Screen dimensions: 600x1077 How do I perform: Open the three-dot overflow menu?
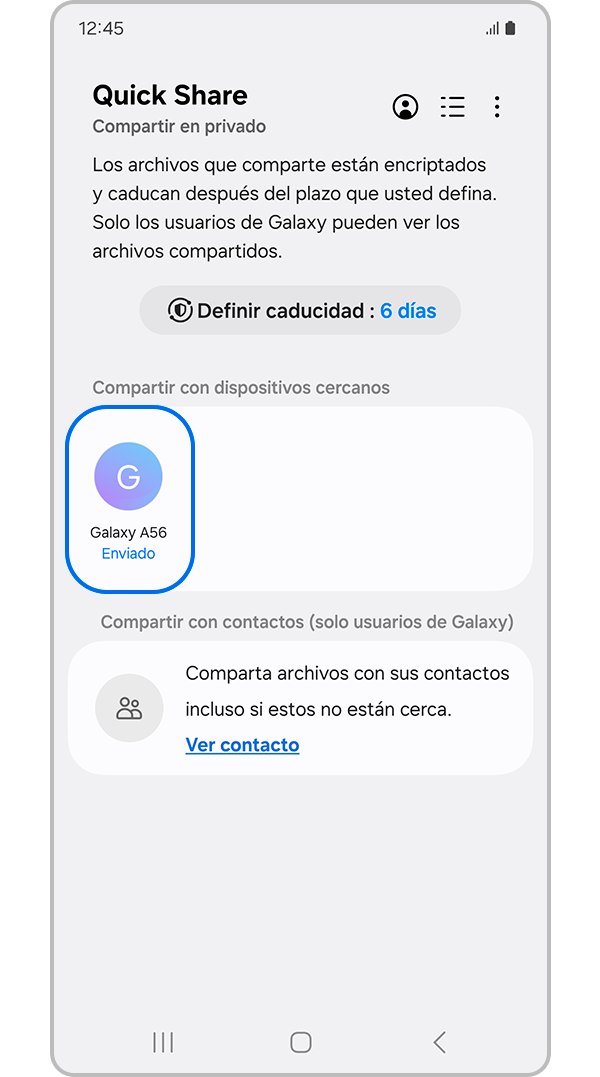[497, 107]
